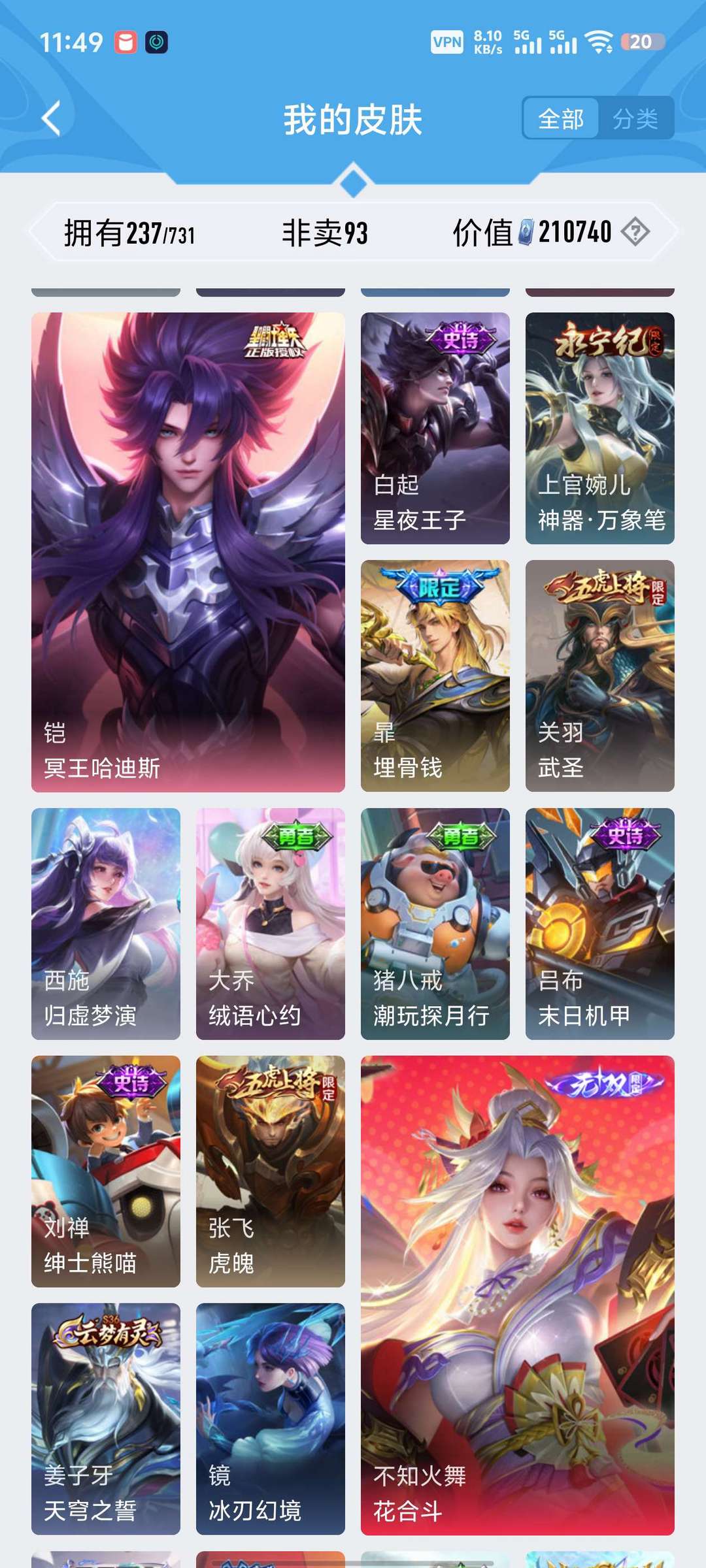View the 张飞 虎魄 skin
706x1568 pixels.
pyautogui.click(x=271, y=1171)
